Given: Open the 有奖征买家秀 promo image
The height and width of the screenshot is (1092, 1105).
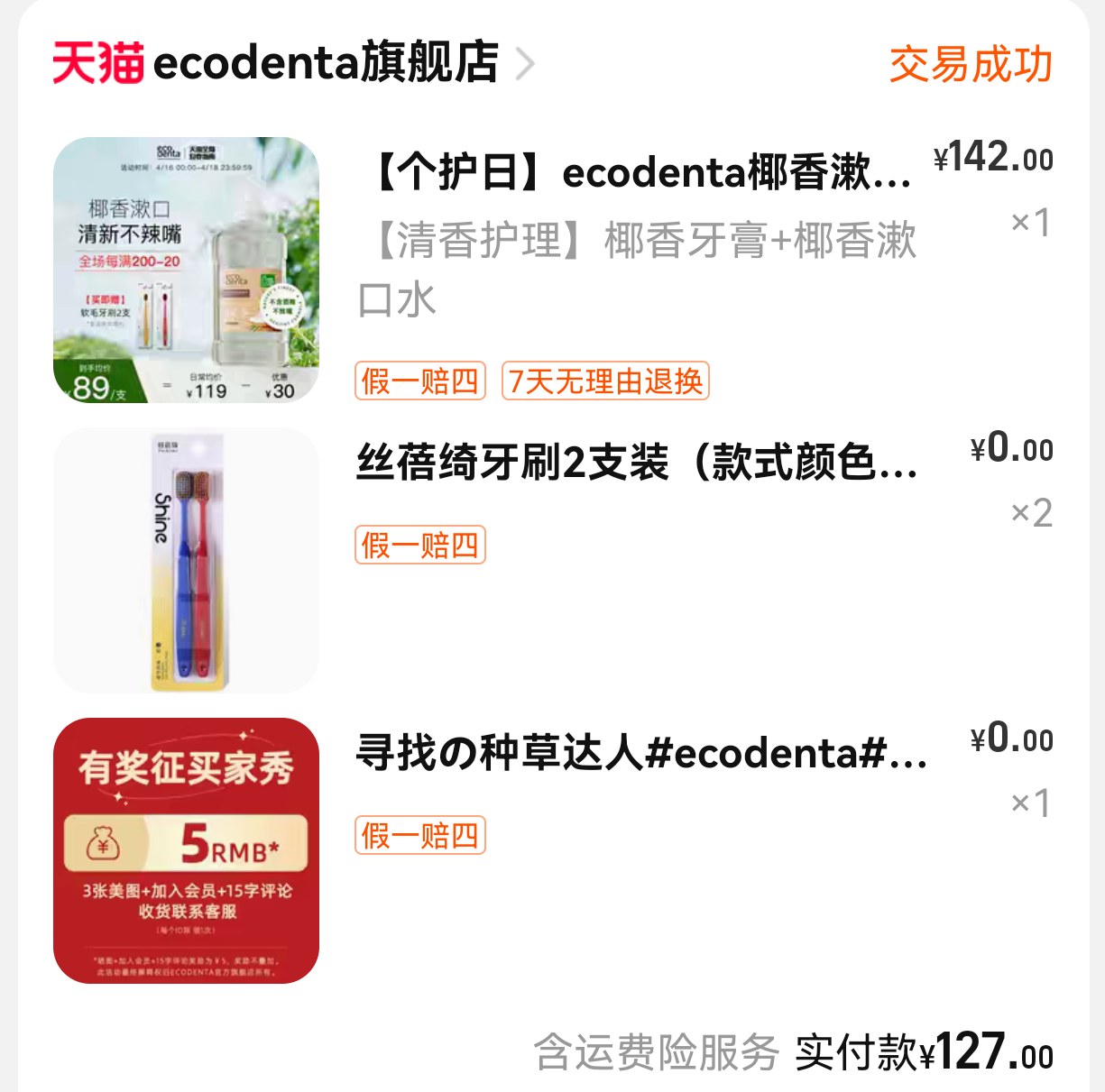Looking at the screenshot, I should [186, 850].
